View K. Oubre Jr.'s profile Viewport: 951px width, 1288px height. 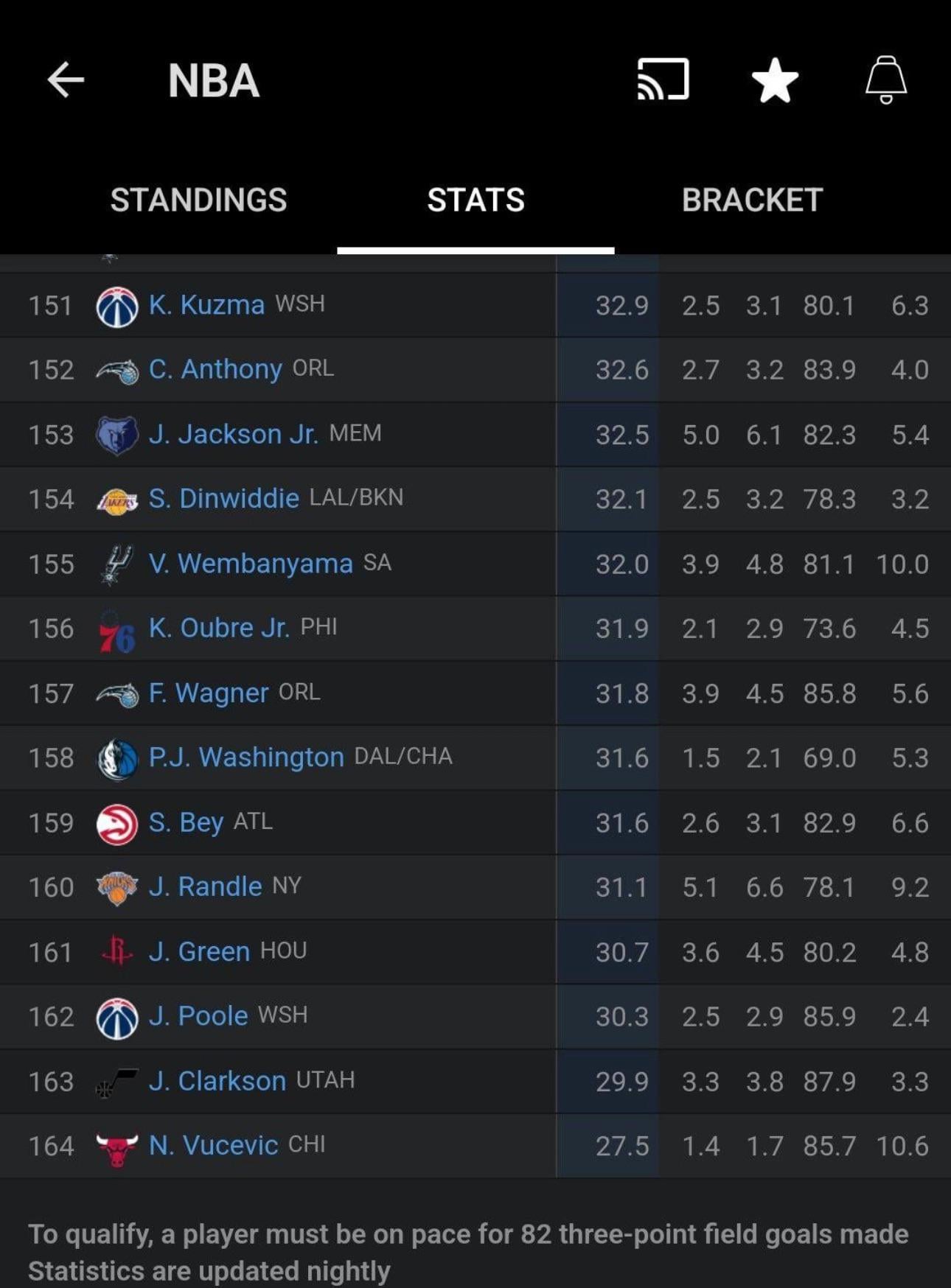click(219, 628)
